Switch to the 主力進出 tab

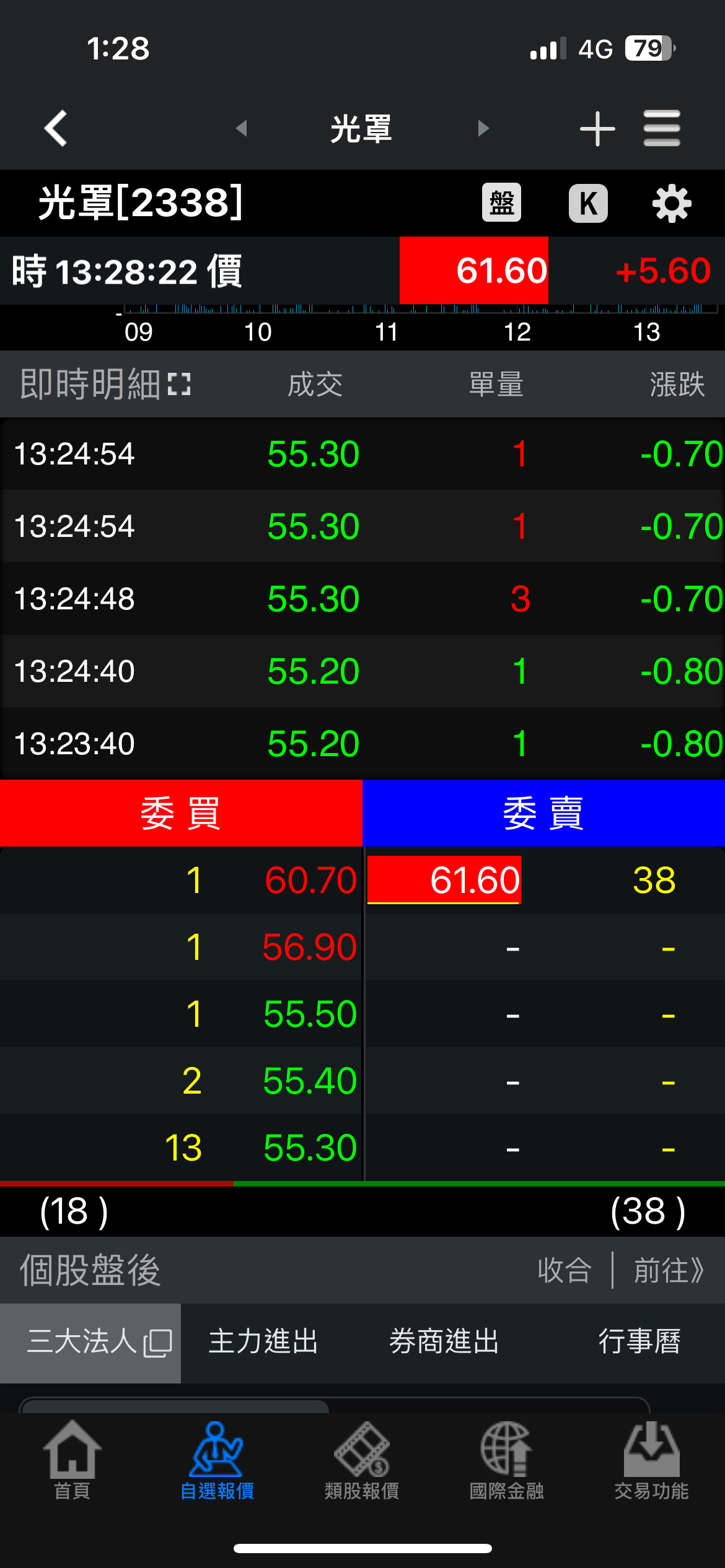(263, 1343)
